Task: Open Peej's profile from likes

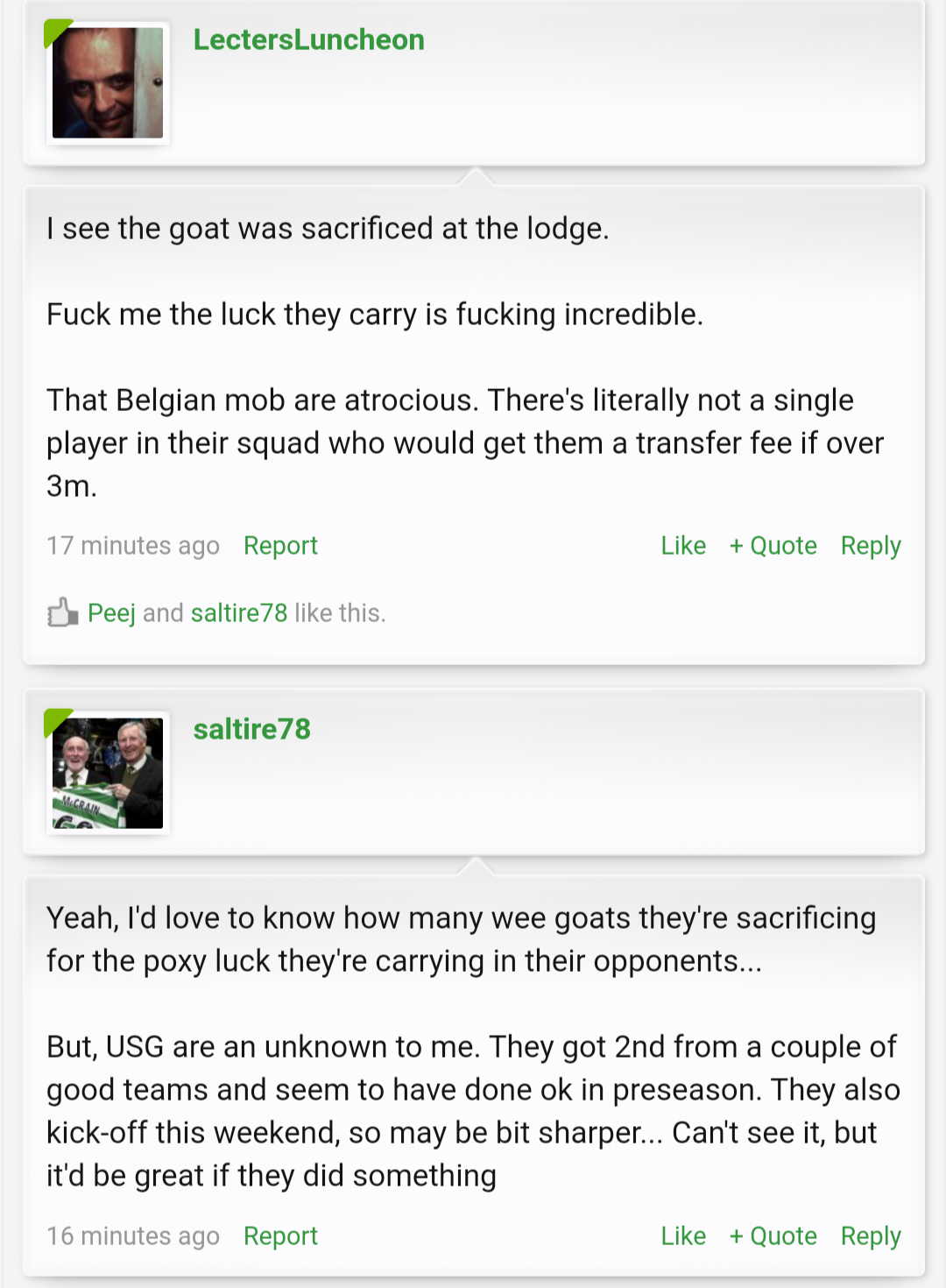Action: [111, 612]
